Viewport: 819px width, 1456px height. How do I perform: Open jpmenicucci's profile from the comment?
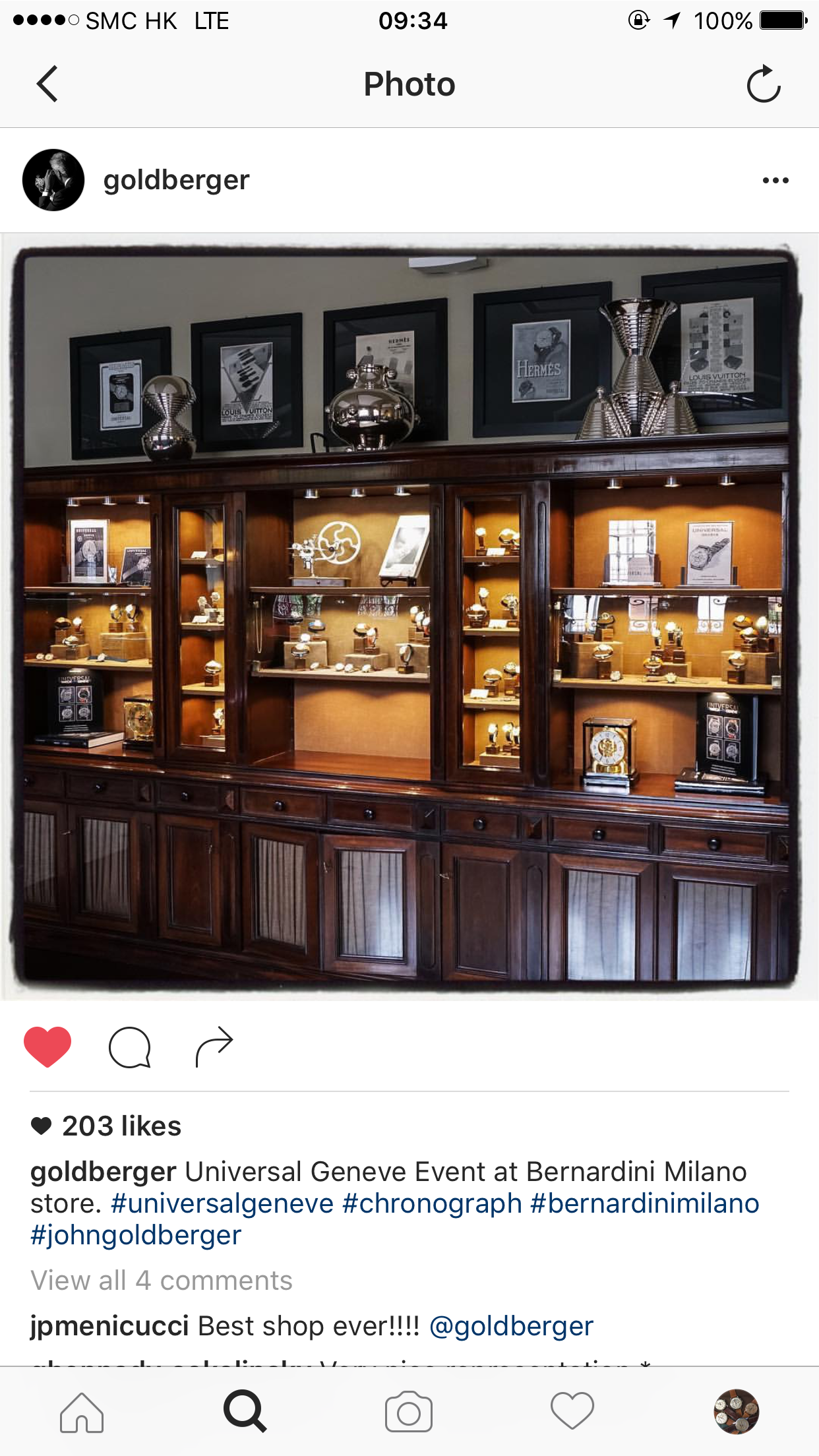coord(109,1326)
